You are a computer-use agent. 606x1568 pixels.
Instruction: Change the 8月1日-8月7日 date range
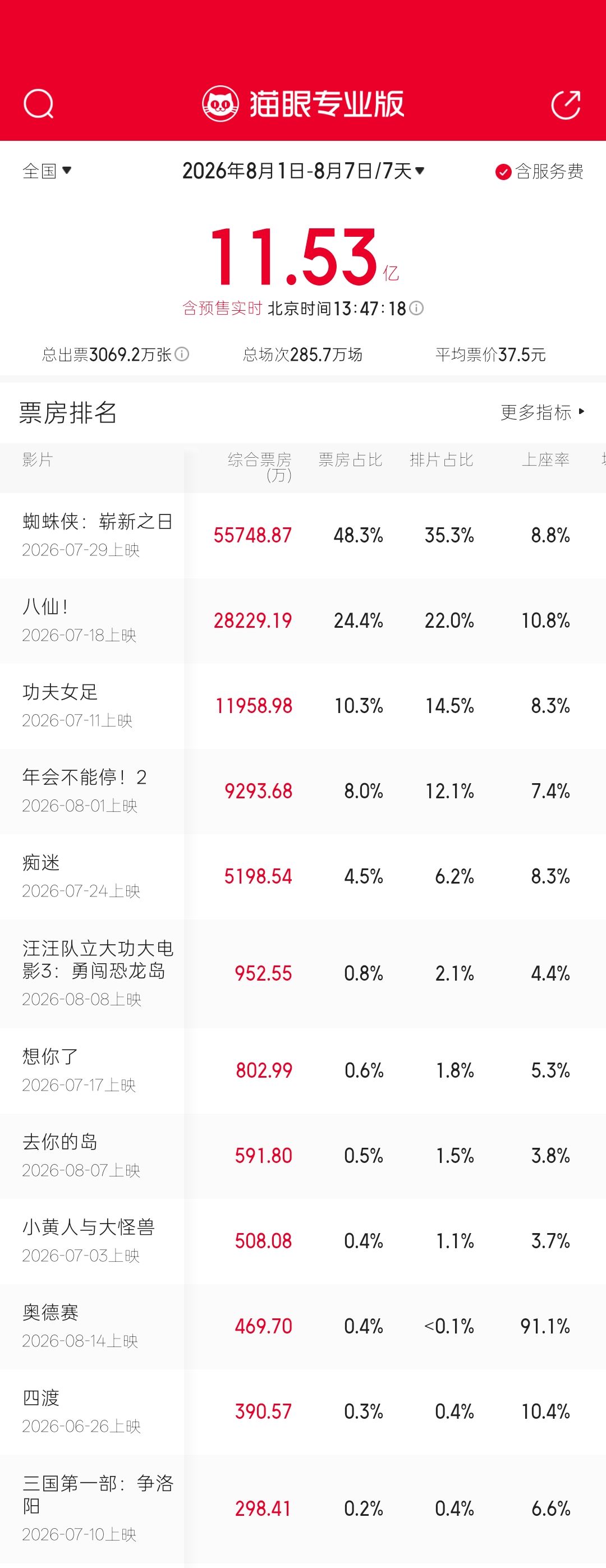tap(304, 171)
